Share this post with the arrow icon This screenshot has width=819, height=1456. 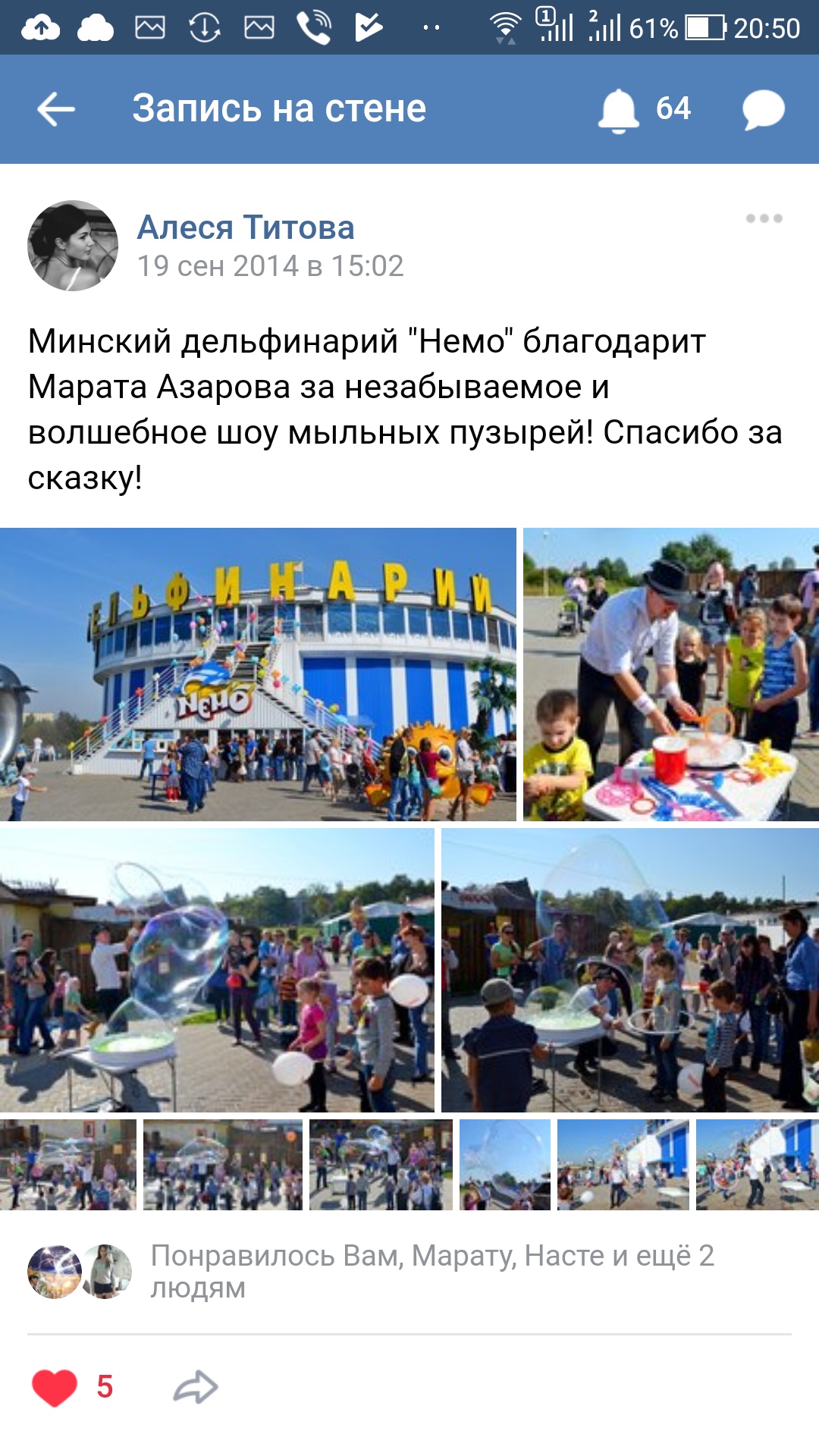[x=196, y=1388]
